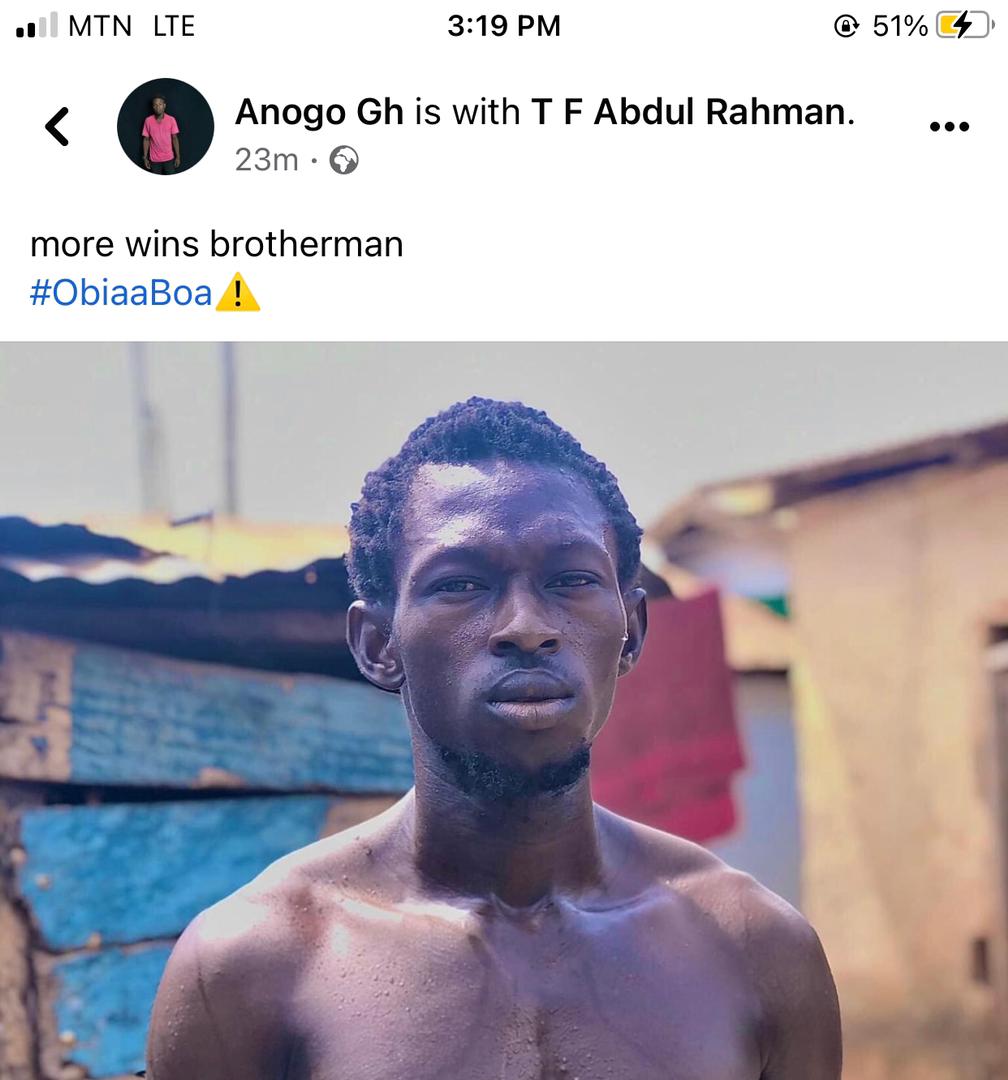Open the three-dot post options menu
This screenshot has width=1008, height=1080.
click(x=949, y=127)
